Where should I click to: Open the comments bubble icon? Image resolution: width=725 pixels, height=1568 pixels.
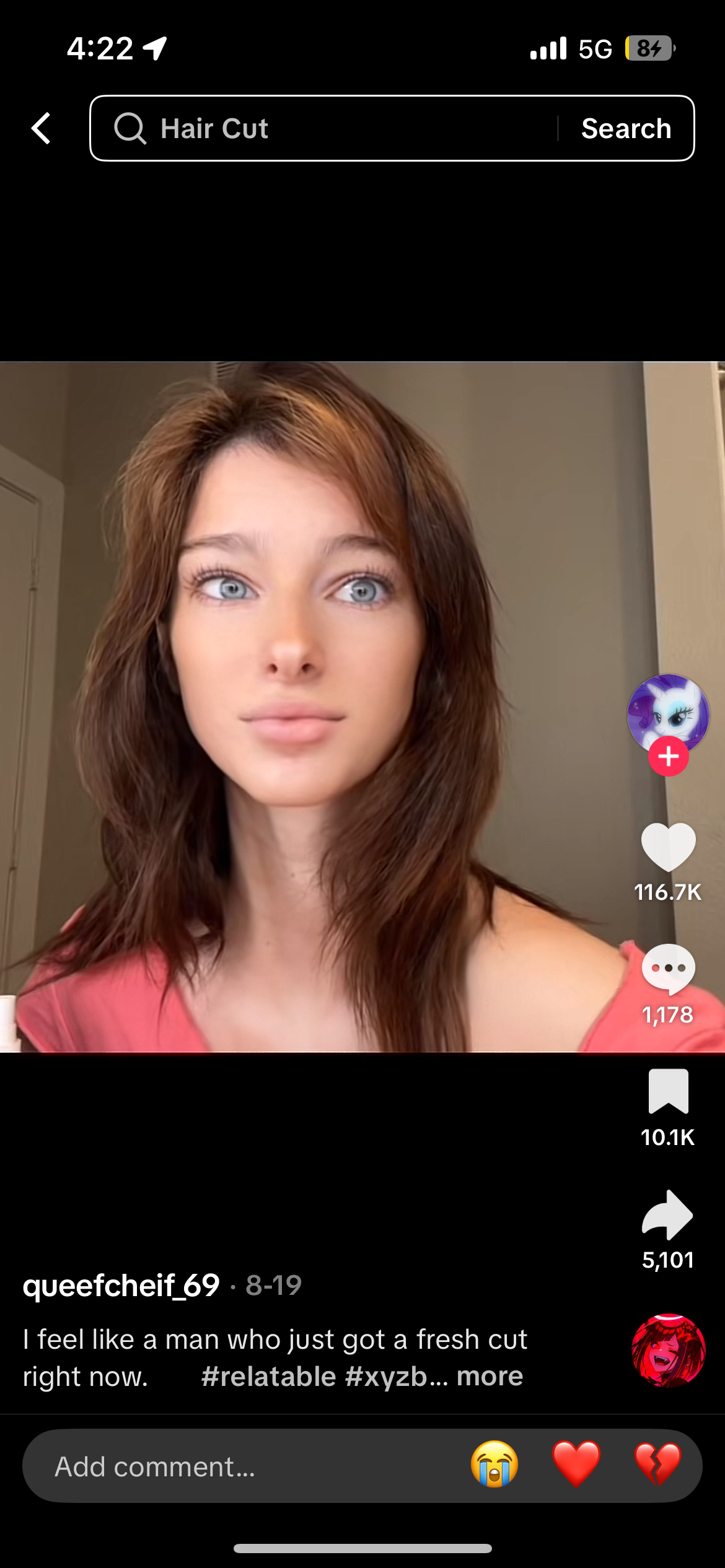pyautogui.click(x=668, y=969)
